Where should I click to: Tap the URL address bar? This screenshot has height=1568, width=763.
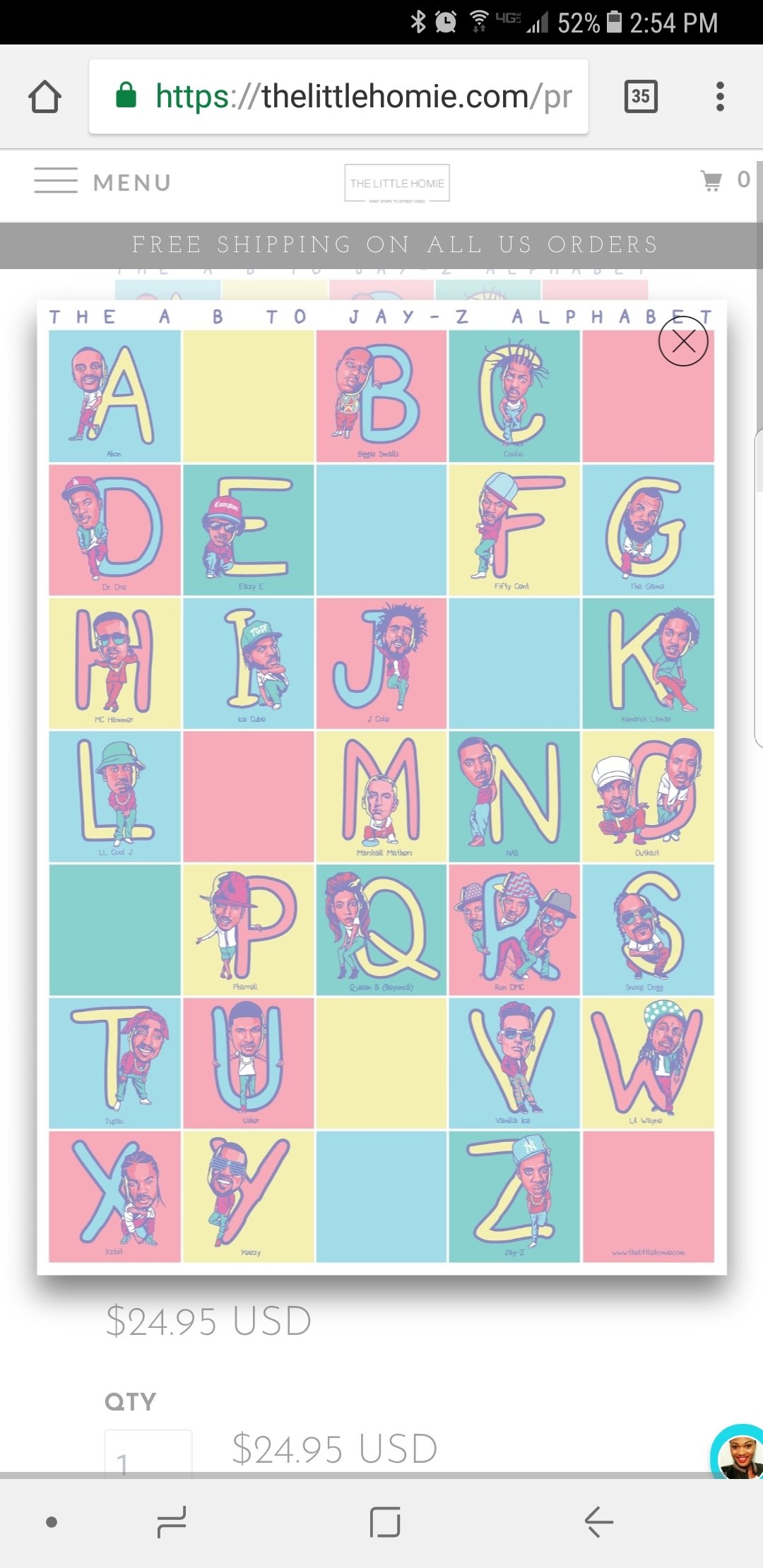339,97
